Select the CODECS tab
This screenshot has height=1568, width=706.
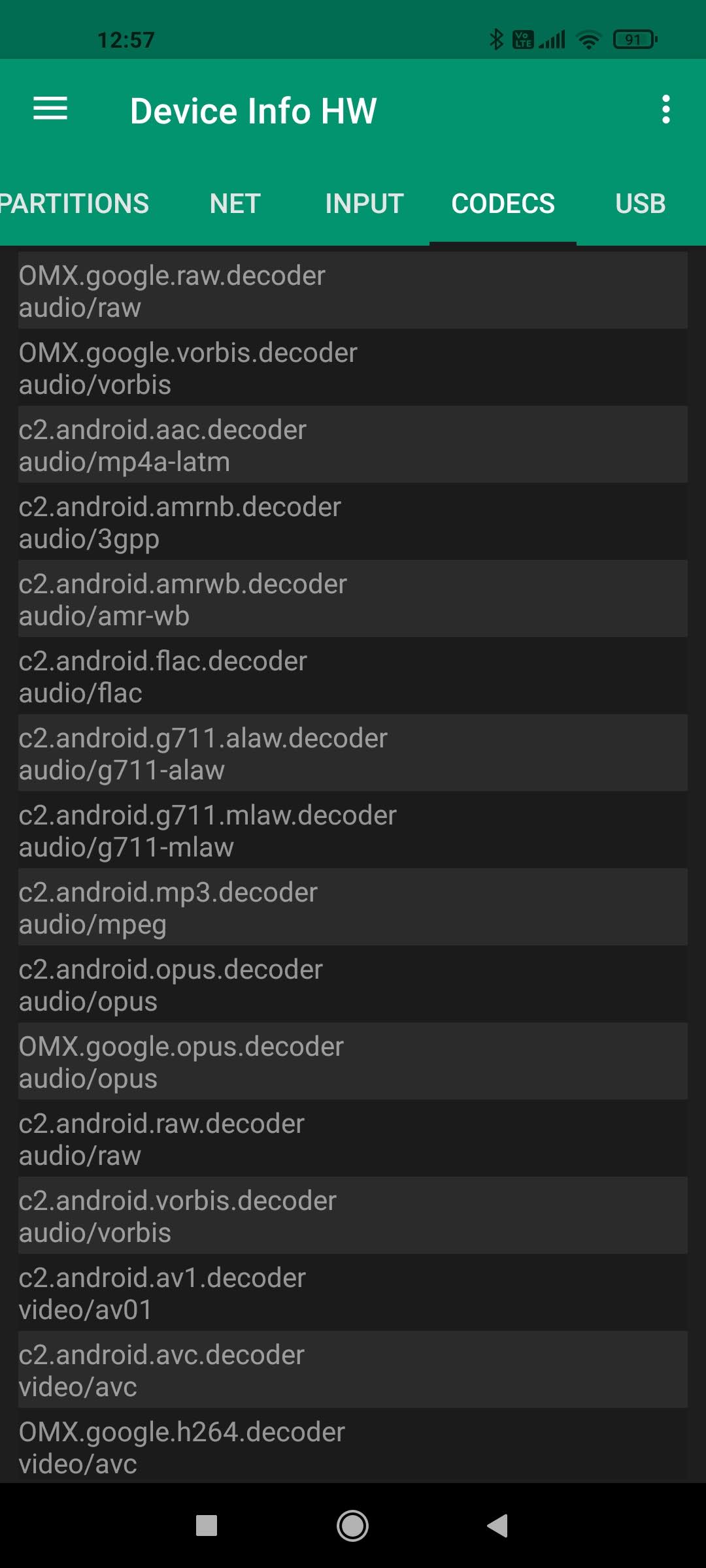[503, 204]
